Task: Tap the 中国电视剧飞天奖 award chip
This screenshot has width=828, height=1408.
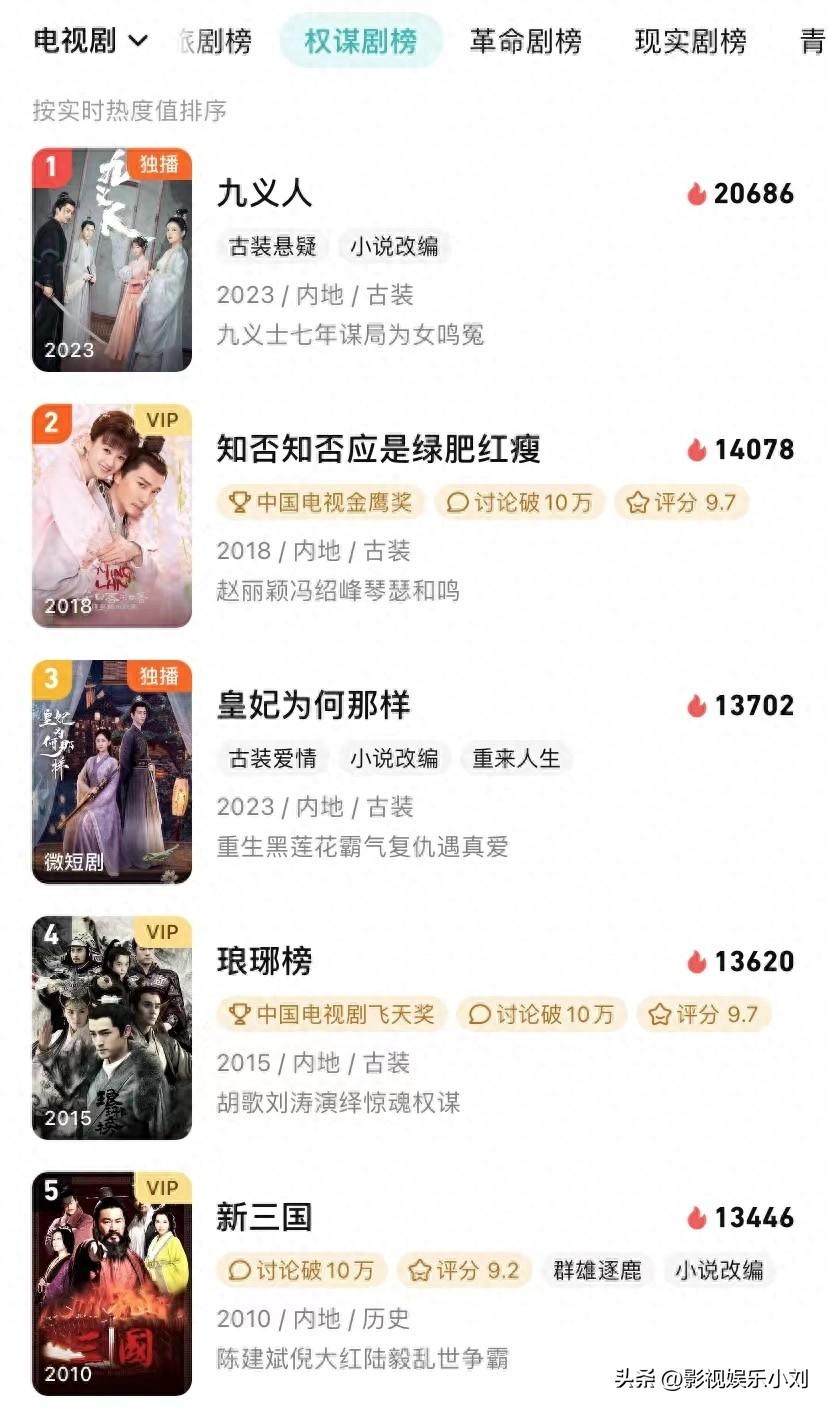Action: pos(332,1014)
